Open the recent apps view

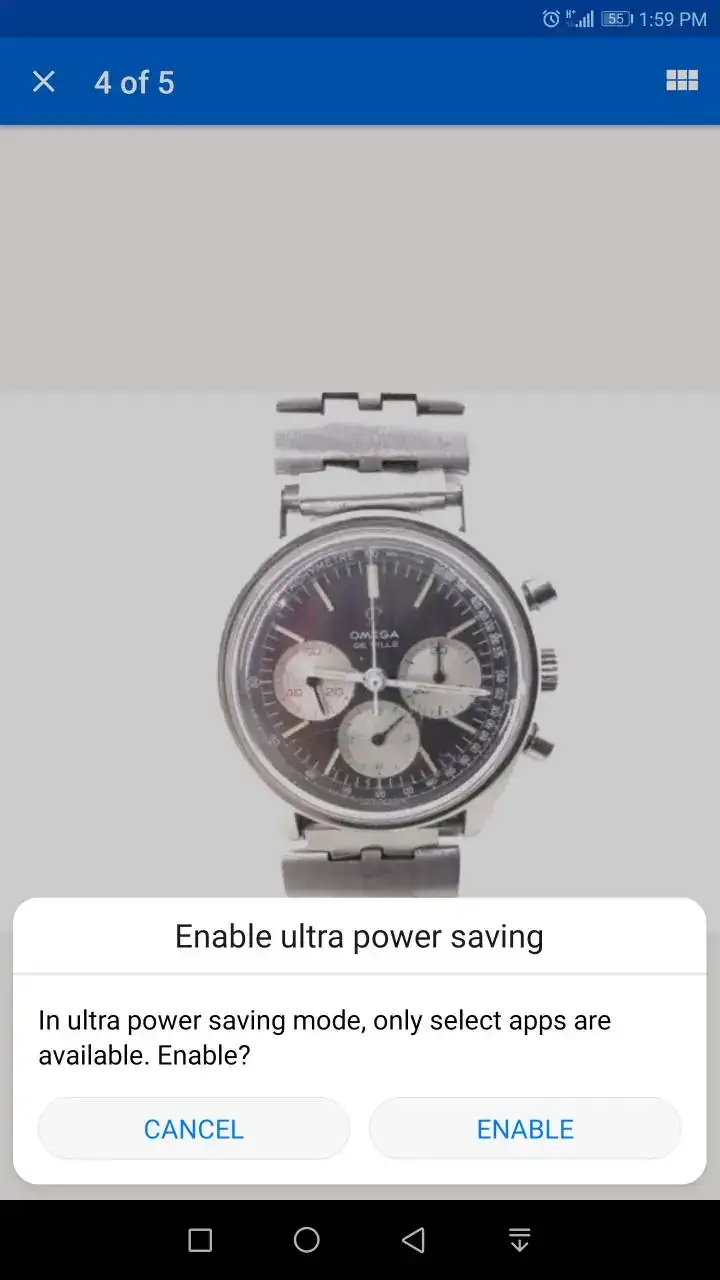pyautogui.click(x=200, y=1240)
